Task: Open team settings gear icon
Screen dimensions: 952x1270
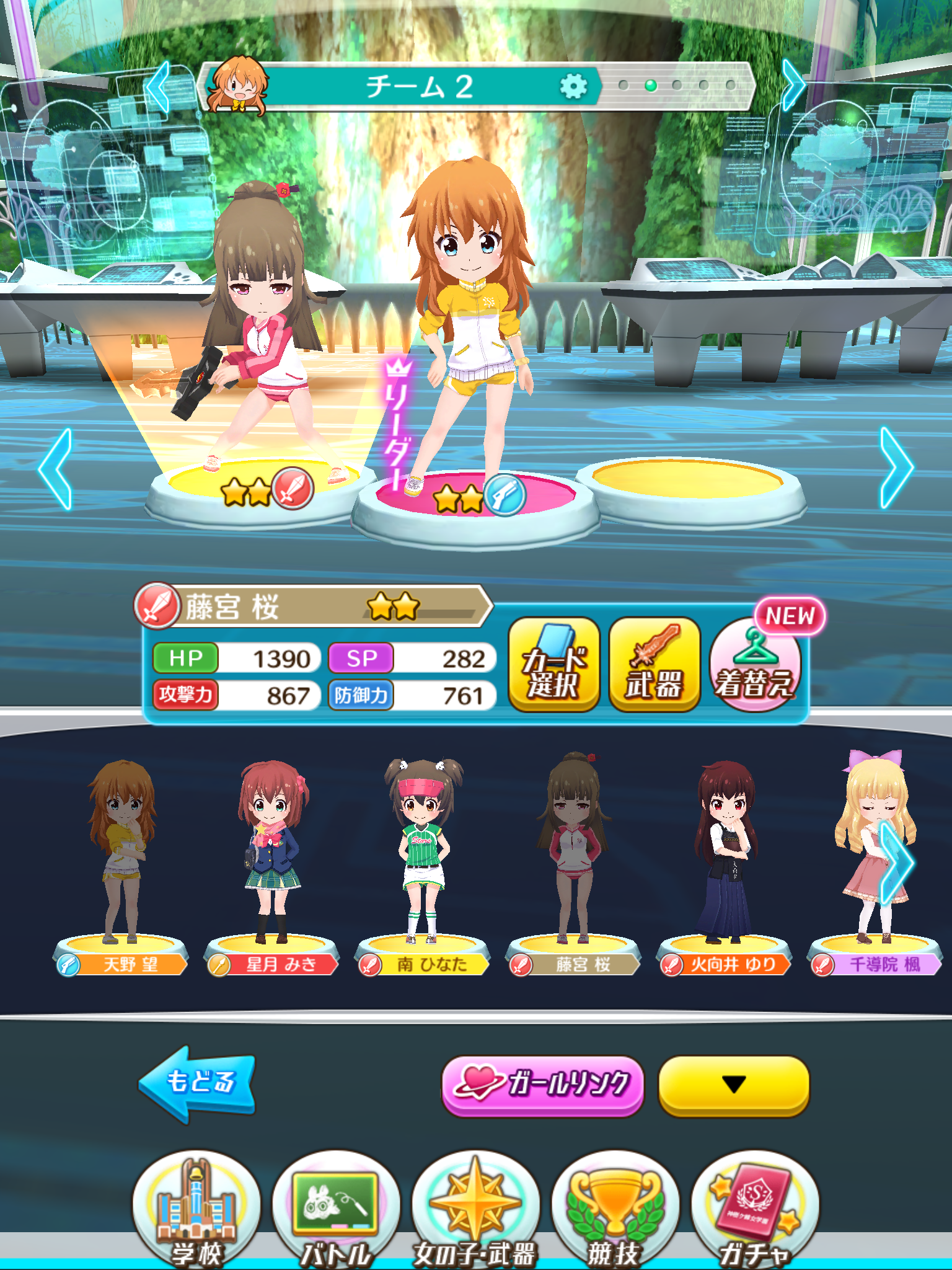Action: click(x=573, y=86)
